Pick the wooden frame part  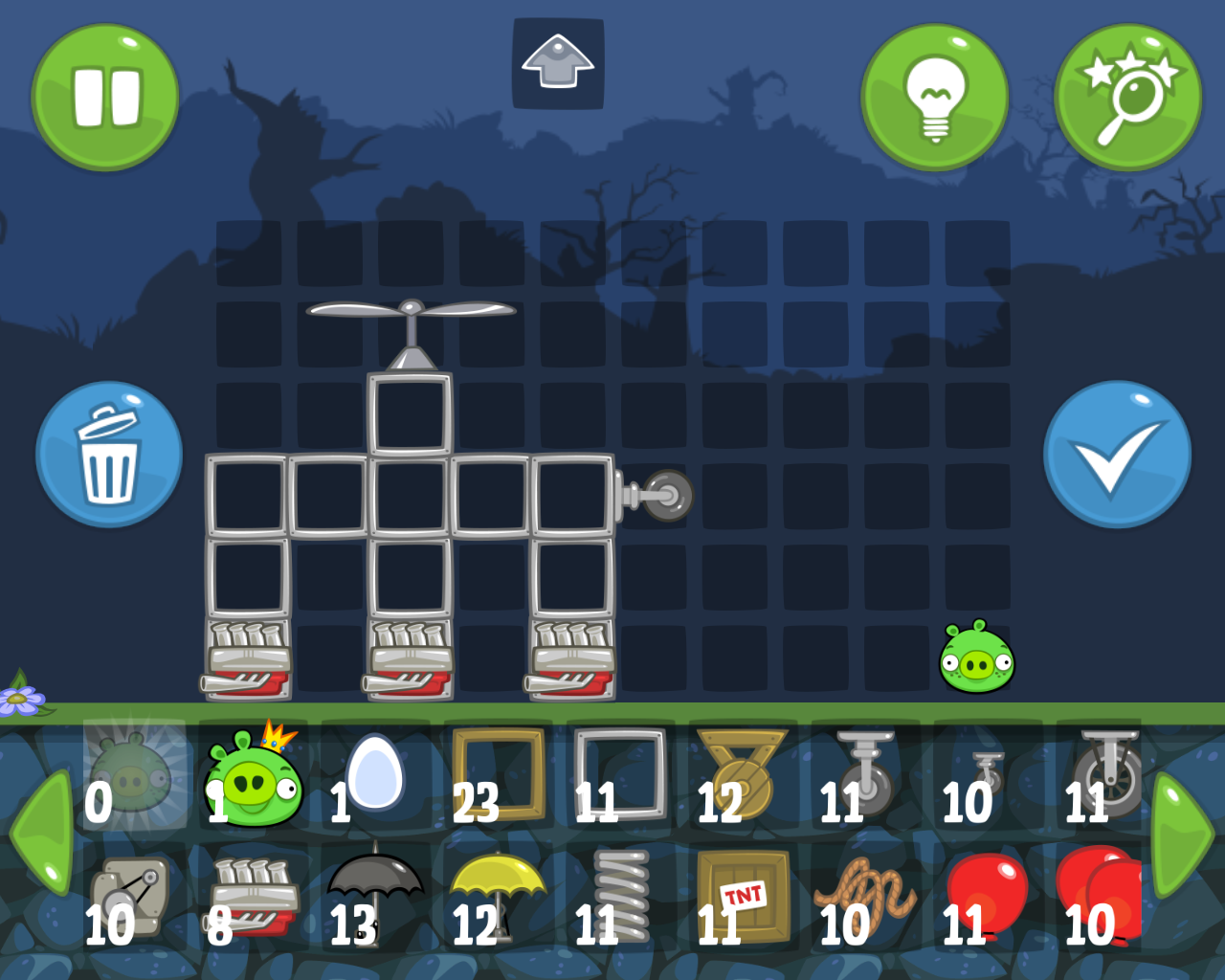499,775
